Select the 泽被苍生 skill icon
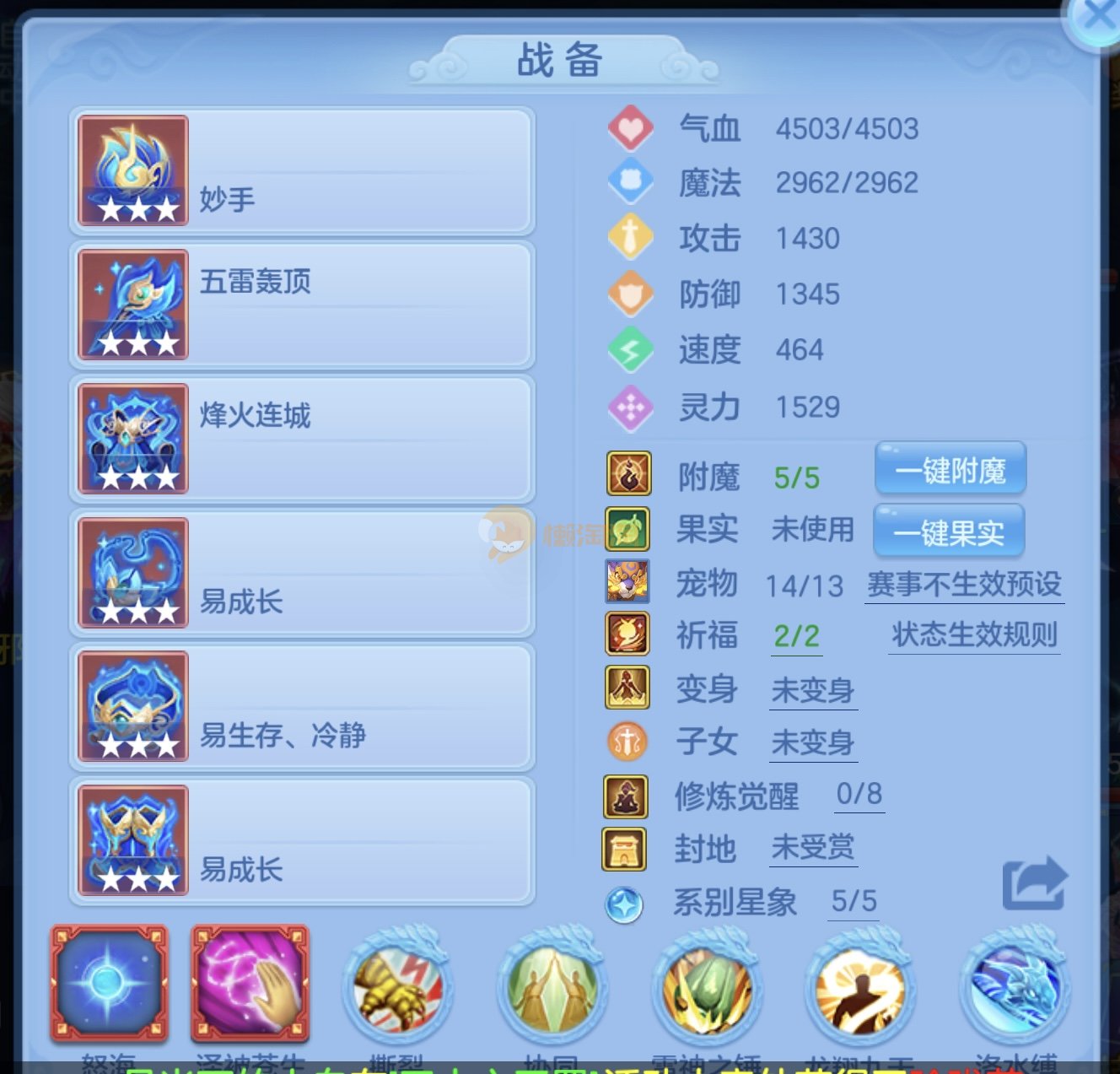 (250, 982)
